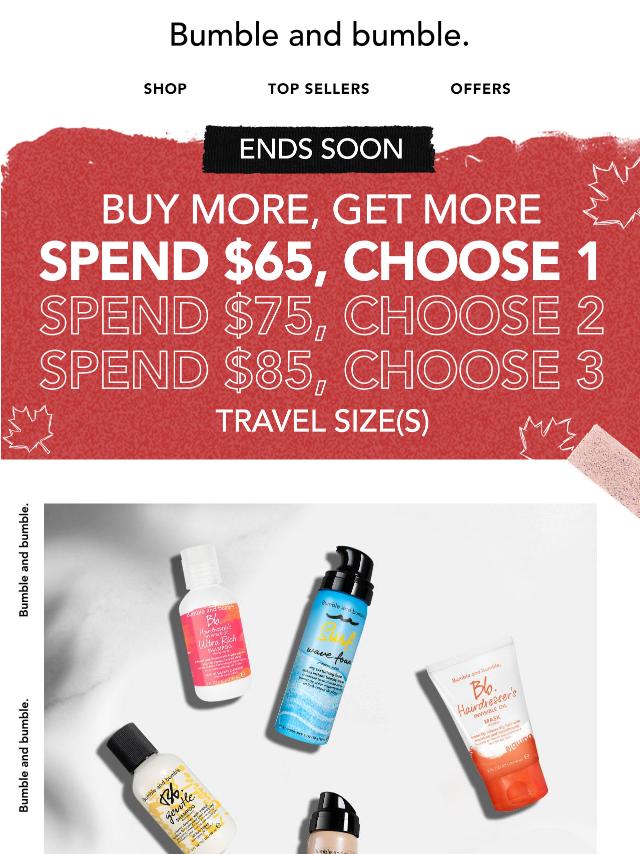The height and width of the screenshot is (854, 640).
Task: Open the OFFERS link
Action: point(480,89)
